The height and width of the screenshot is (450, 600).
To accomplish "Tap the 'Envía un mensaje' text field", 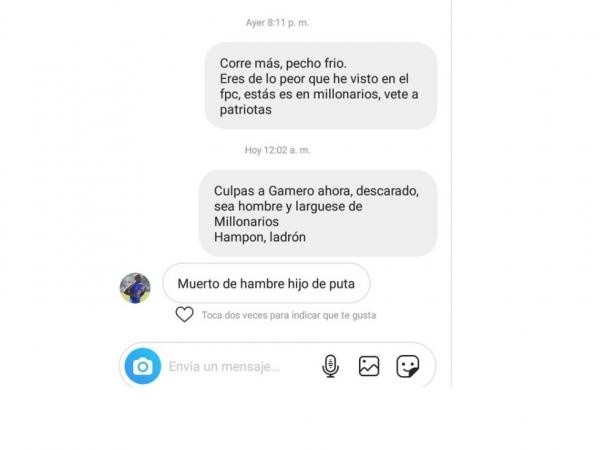I will [235, 367].
